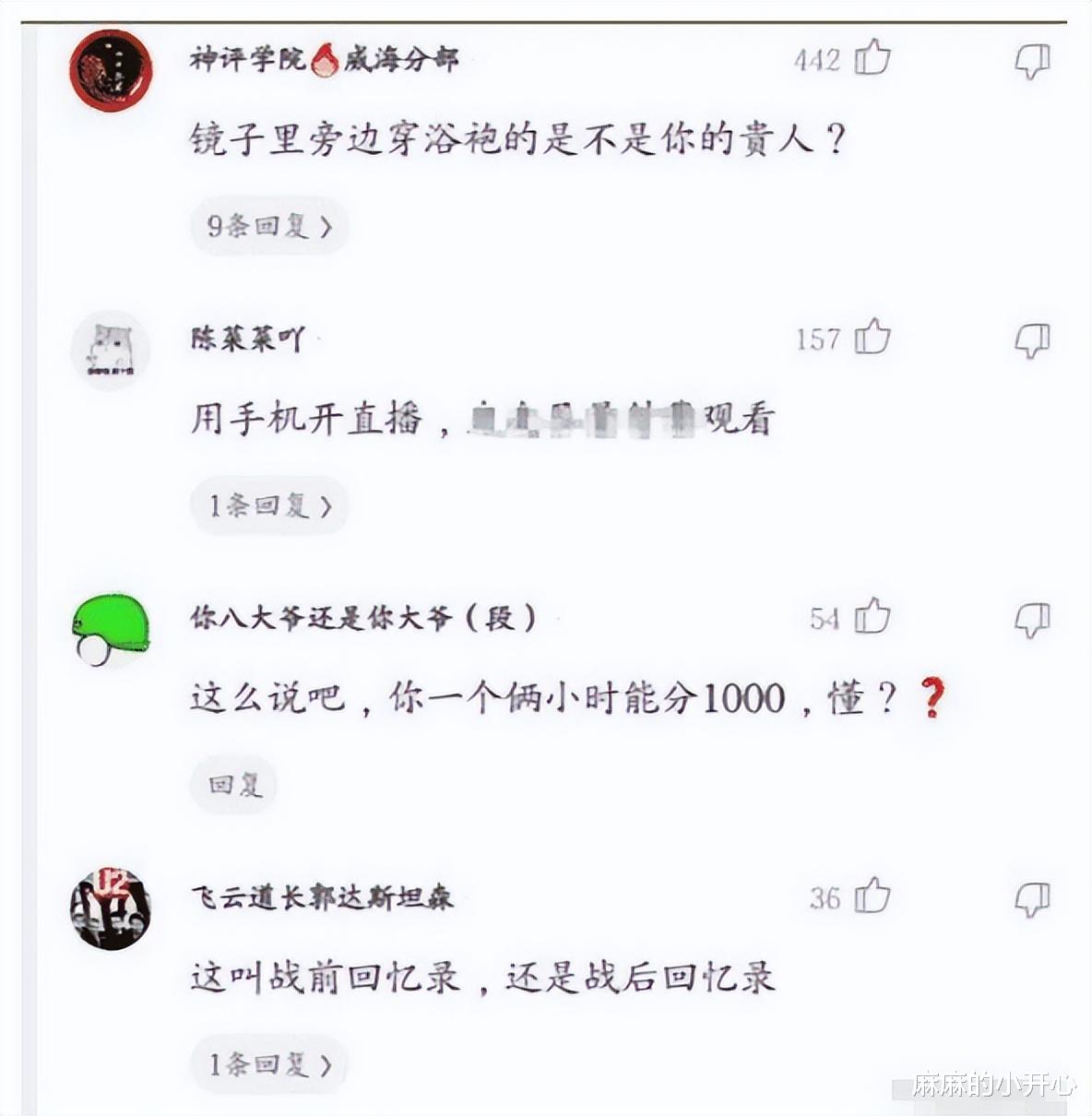
Task: Like the comment by 你八大爷还是你大爷
Action: 872,617
